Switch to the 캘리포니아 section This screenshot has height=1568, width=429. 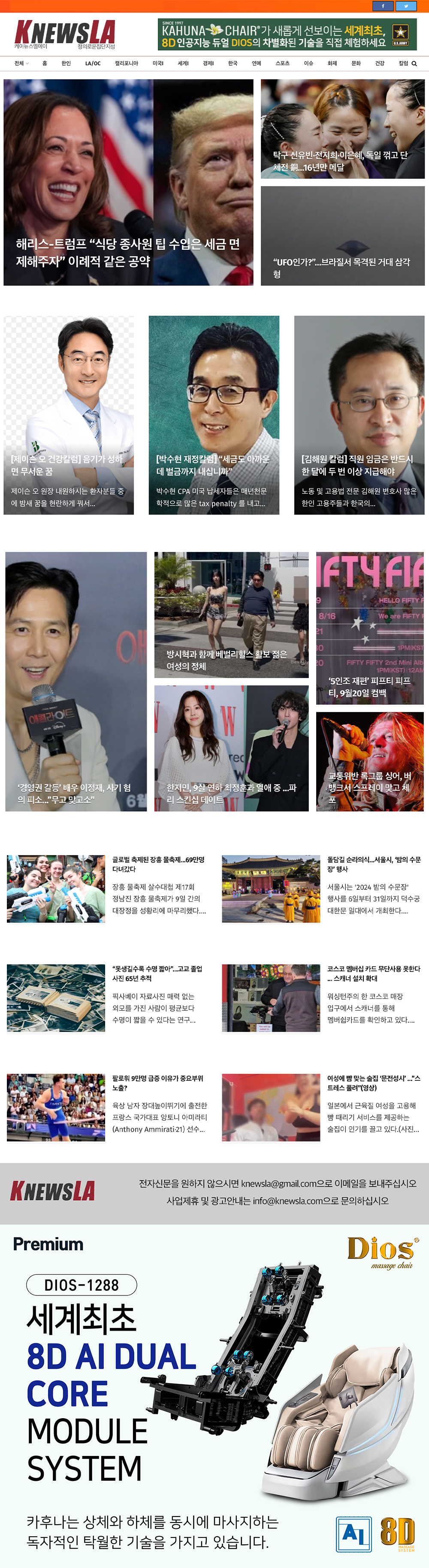pyautogui.click(x=127, y=63)
